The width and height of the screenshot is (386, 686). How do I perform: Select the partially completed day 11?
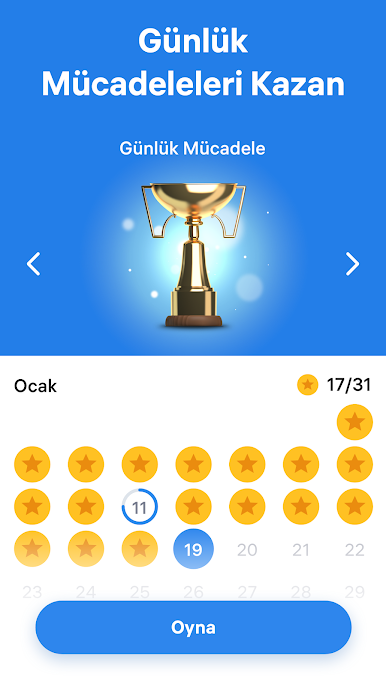pyautogui.click(x=140, y=507)
